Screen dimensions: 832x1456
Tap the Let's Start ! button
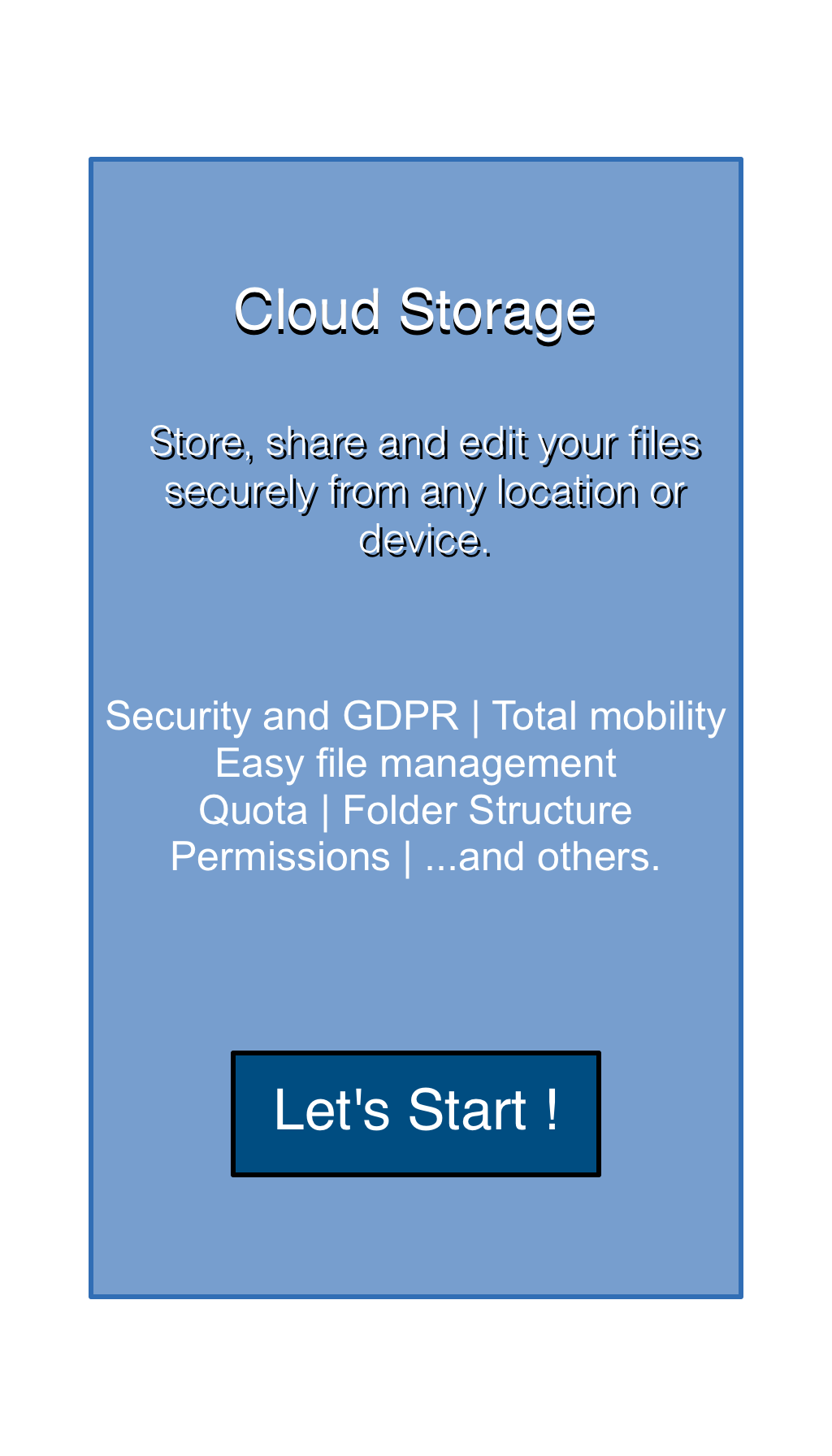pyautogui.click(x=416, y=1113)
